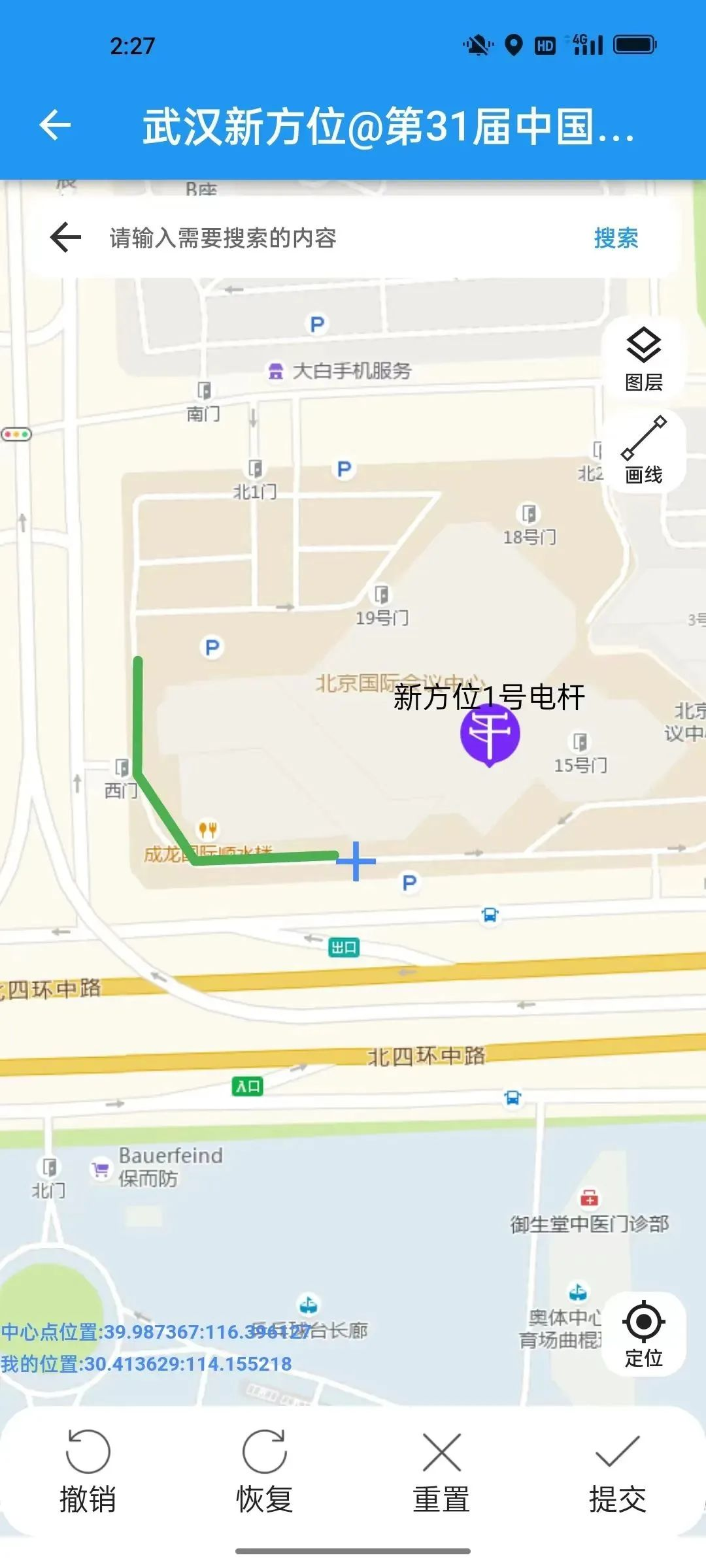Go back using the blue header arrow
The image size is (706, 1568).
click(55, 125)
